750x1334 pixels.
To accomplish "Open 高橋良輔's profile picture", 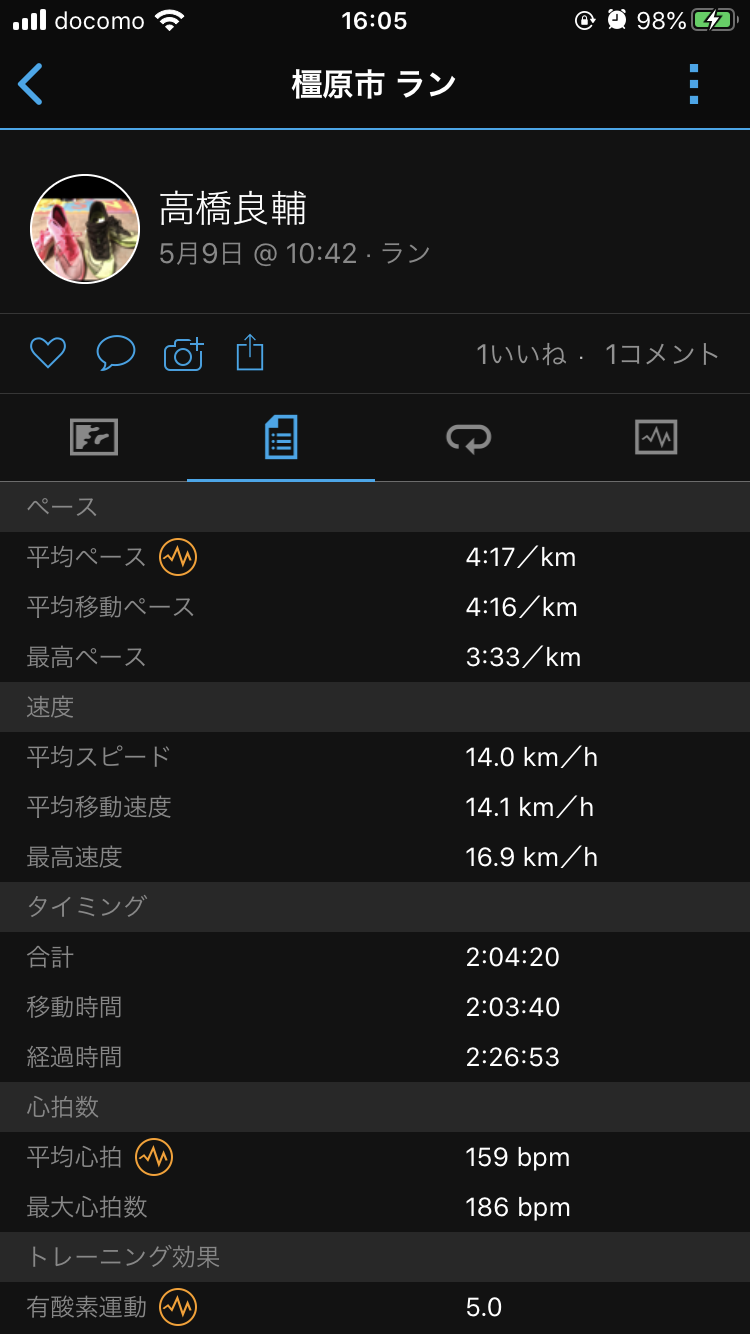I will click(x=85, y=229).
